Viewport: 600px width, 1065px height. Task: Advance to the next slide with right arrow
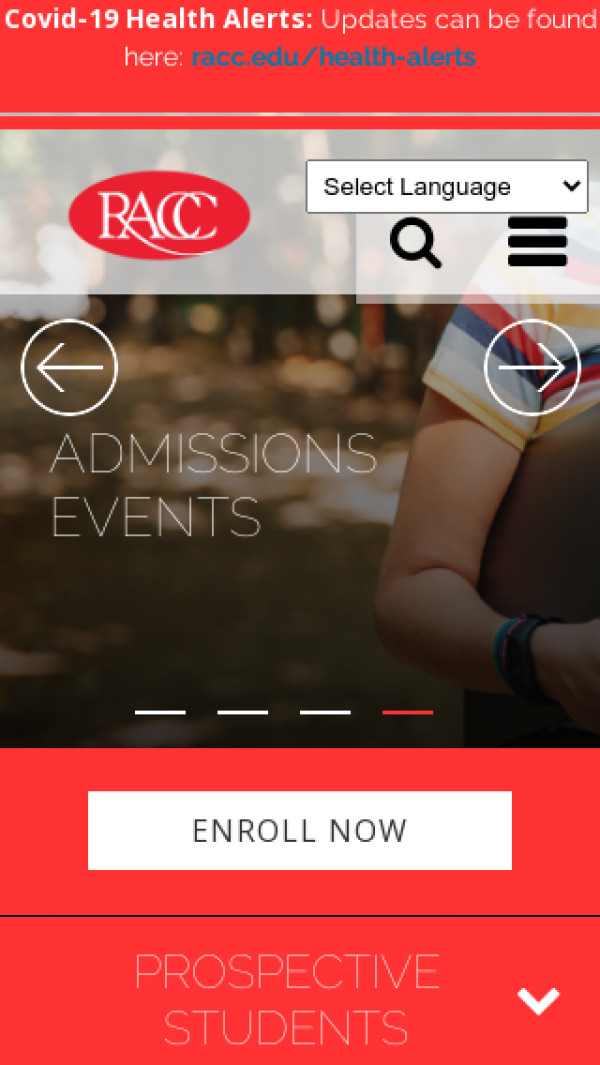[x=532, y=368]
